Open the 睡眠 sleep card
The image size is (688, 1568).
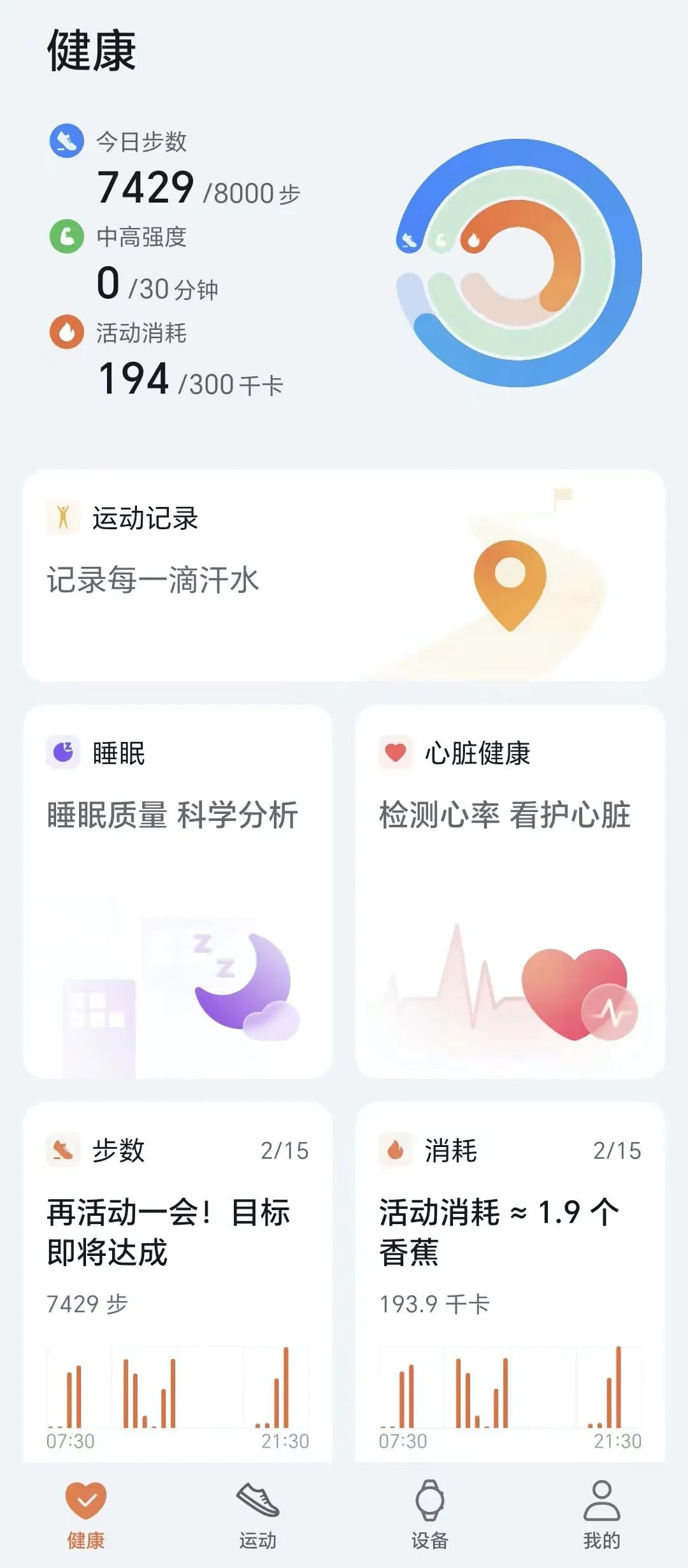point(178,890)
